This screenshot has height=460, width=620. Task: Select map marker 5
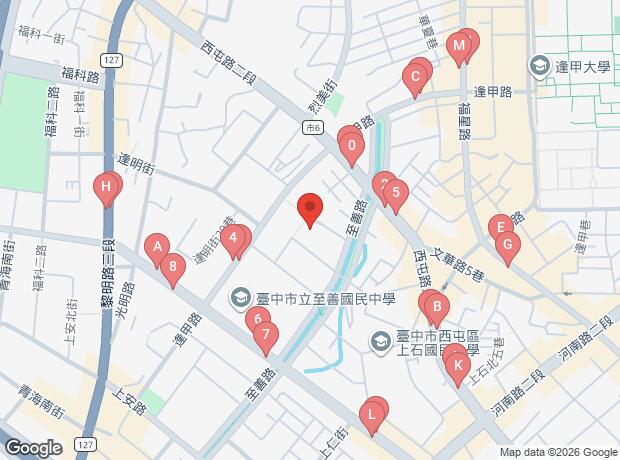[x=396, y=196]
